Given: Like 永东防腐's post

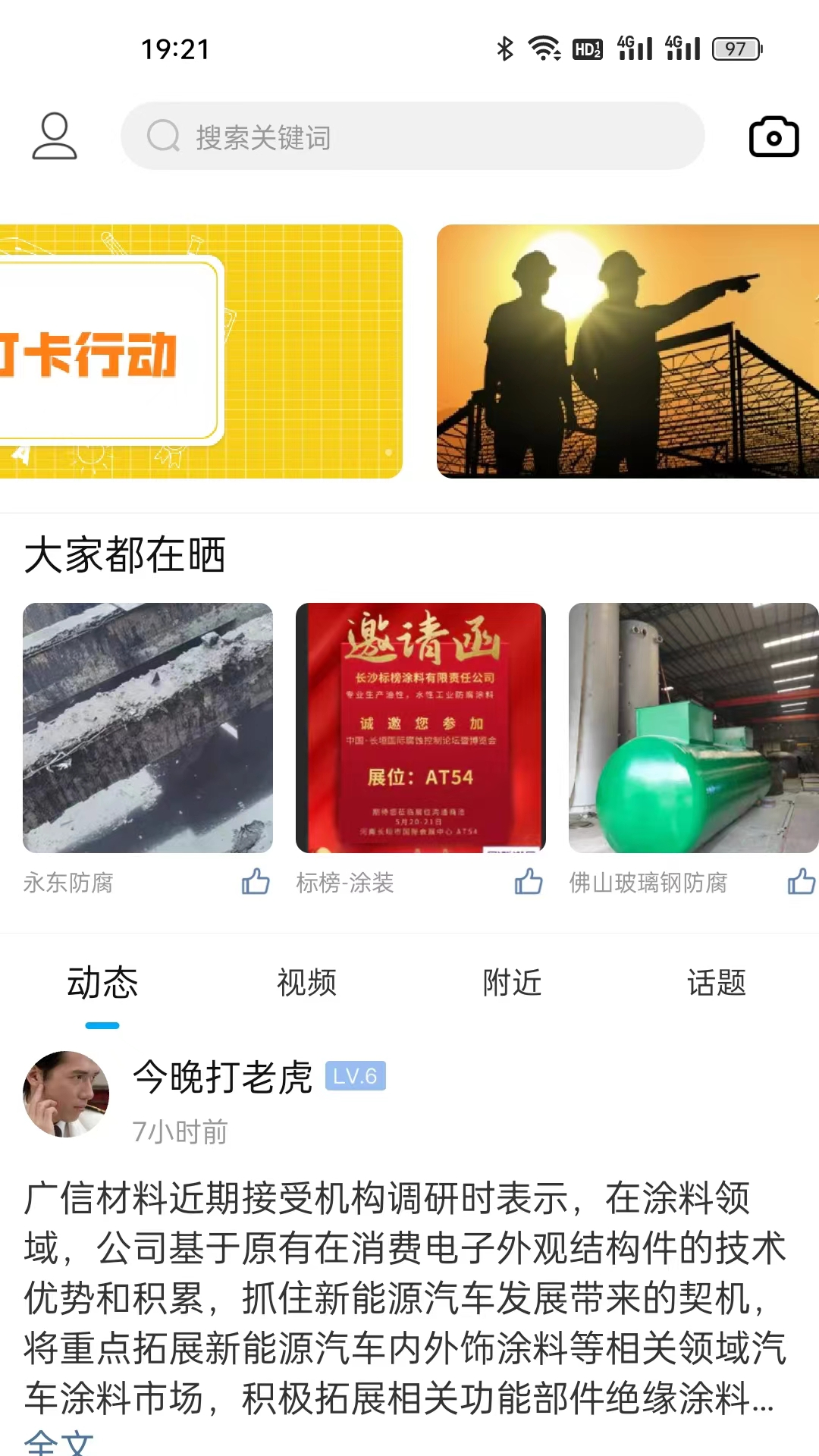Looking at the screenshot, I should (256, 882).
